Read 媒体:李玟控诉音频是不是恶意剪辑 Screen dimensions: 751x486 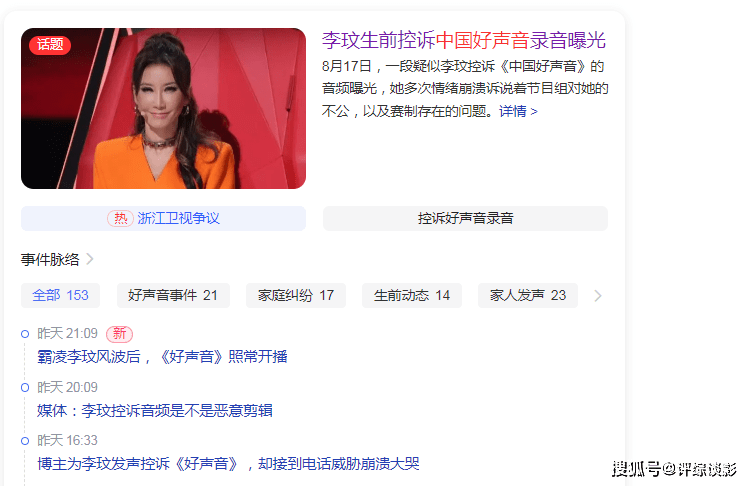pos(155,410)
